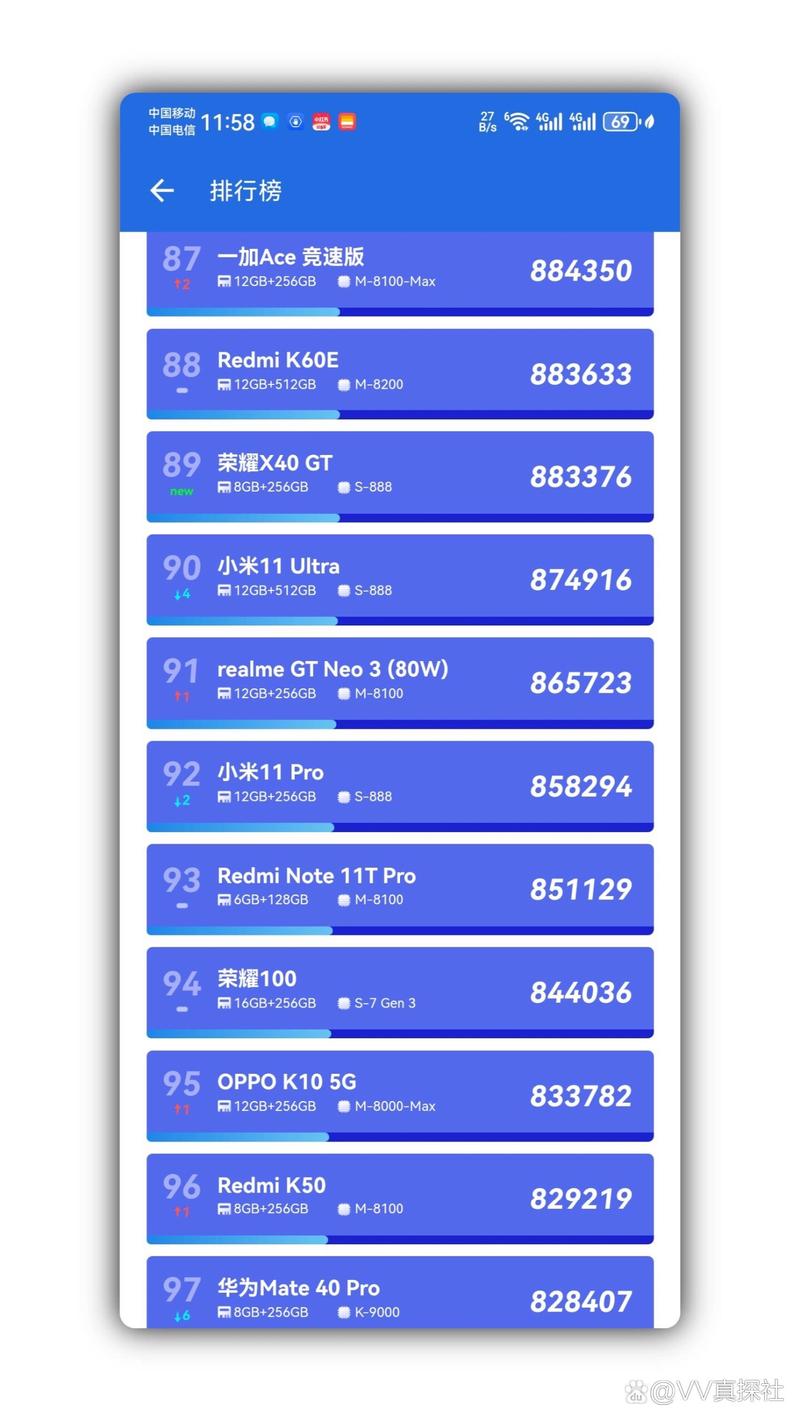Open the 荣耀100 ranking entry

pos(400,991)
